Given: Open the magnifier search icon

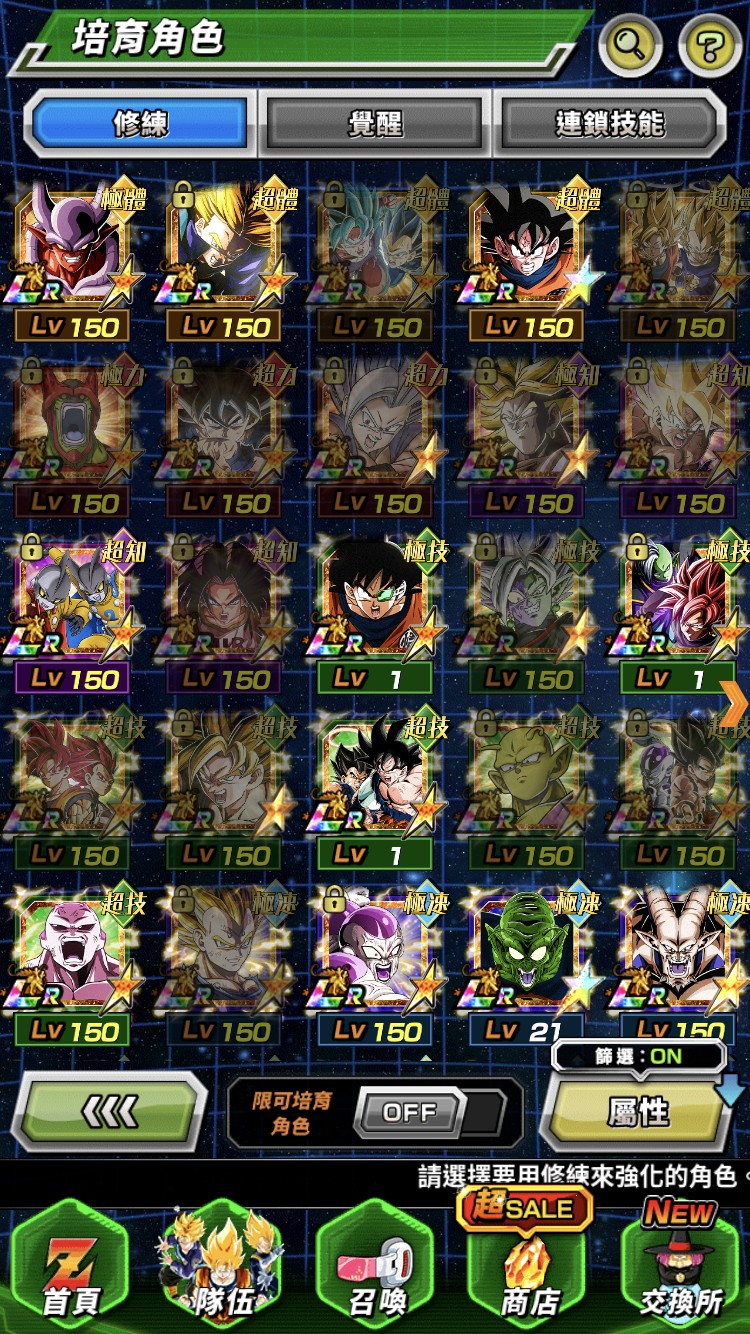Looking at the screenshot, I should coord(631,44).
